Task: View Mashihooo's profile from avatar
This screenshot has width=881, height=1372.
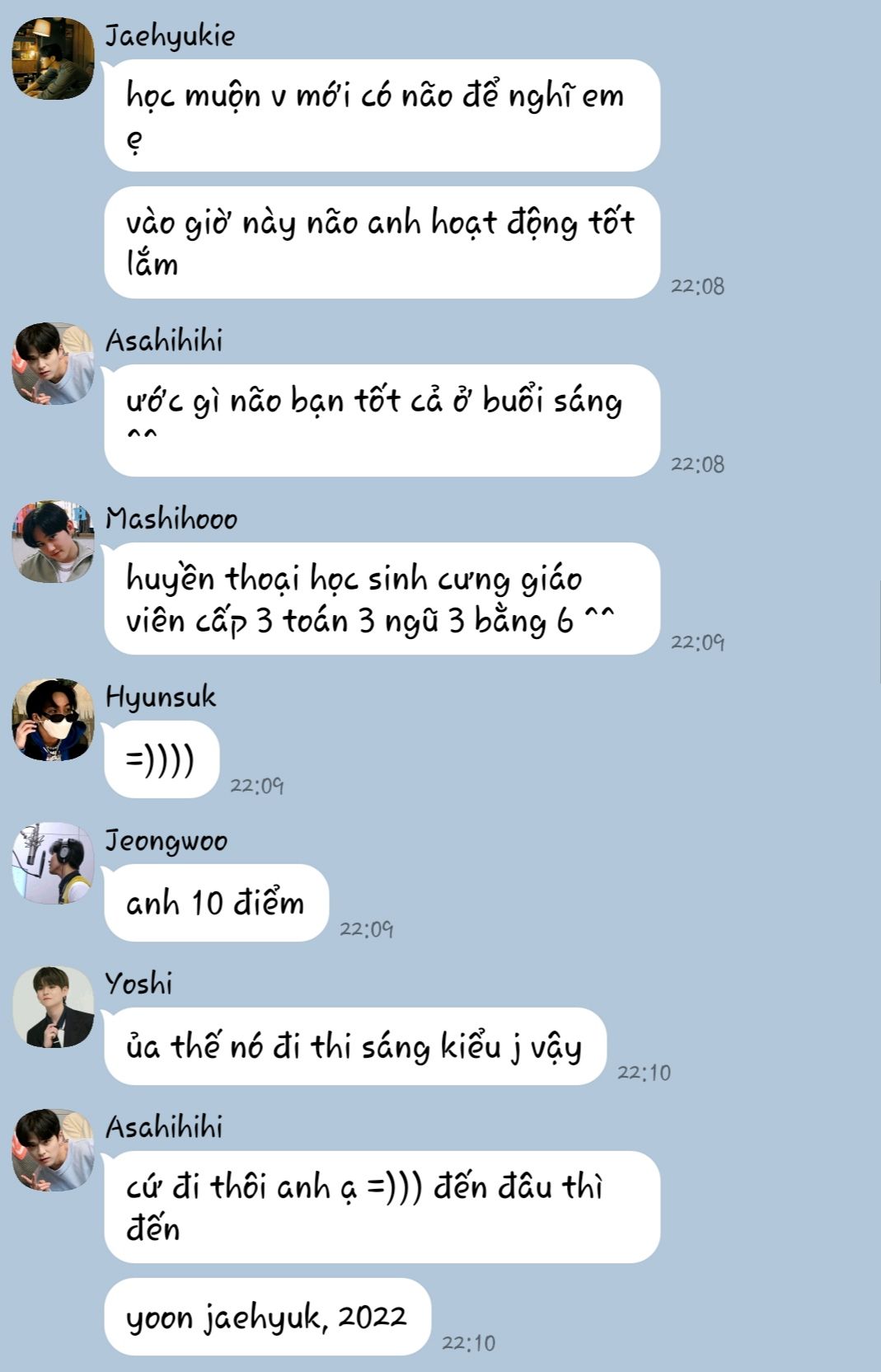Action: pyautogui.click(x=53, y=542)
